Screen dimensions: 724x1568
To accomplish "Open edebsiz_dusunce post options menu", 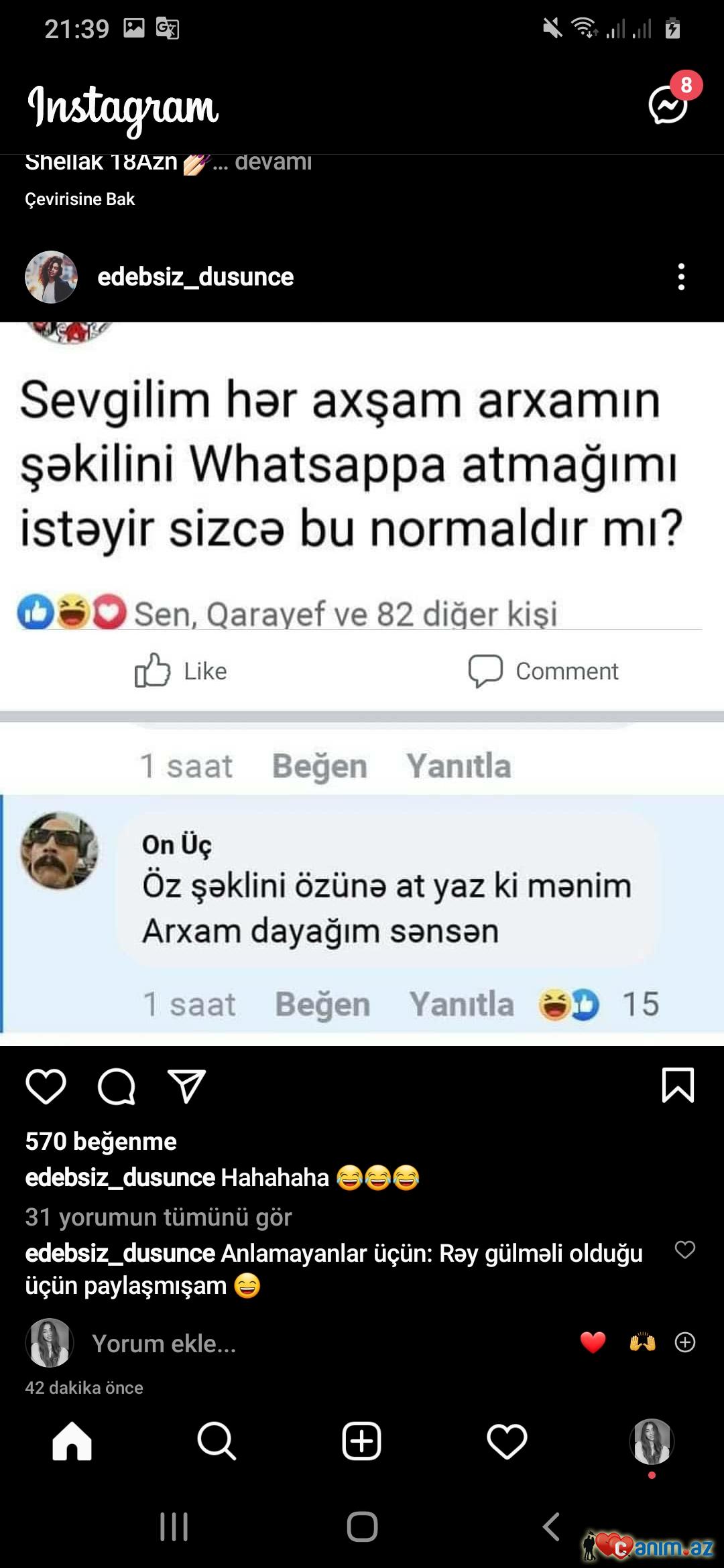I will [681, 277].
